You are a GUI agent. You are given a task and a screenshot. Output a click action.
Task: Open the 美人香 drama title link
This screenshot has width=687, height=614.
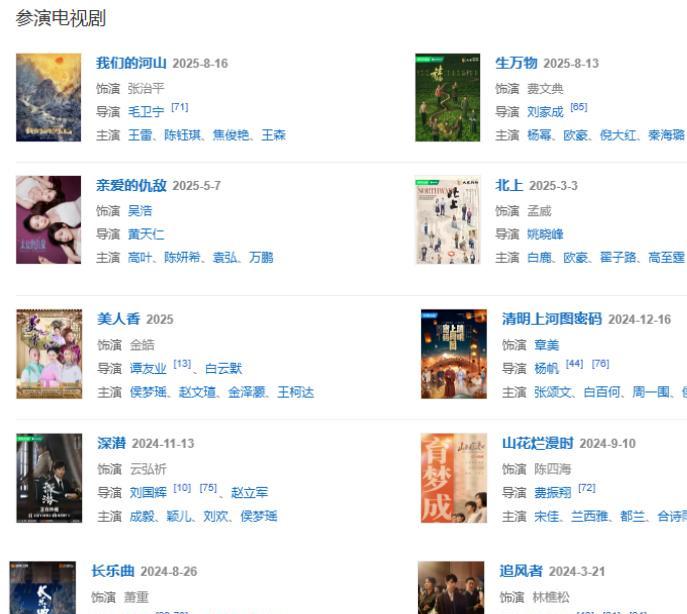coord(118,319)
